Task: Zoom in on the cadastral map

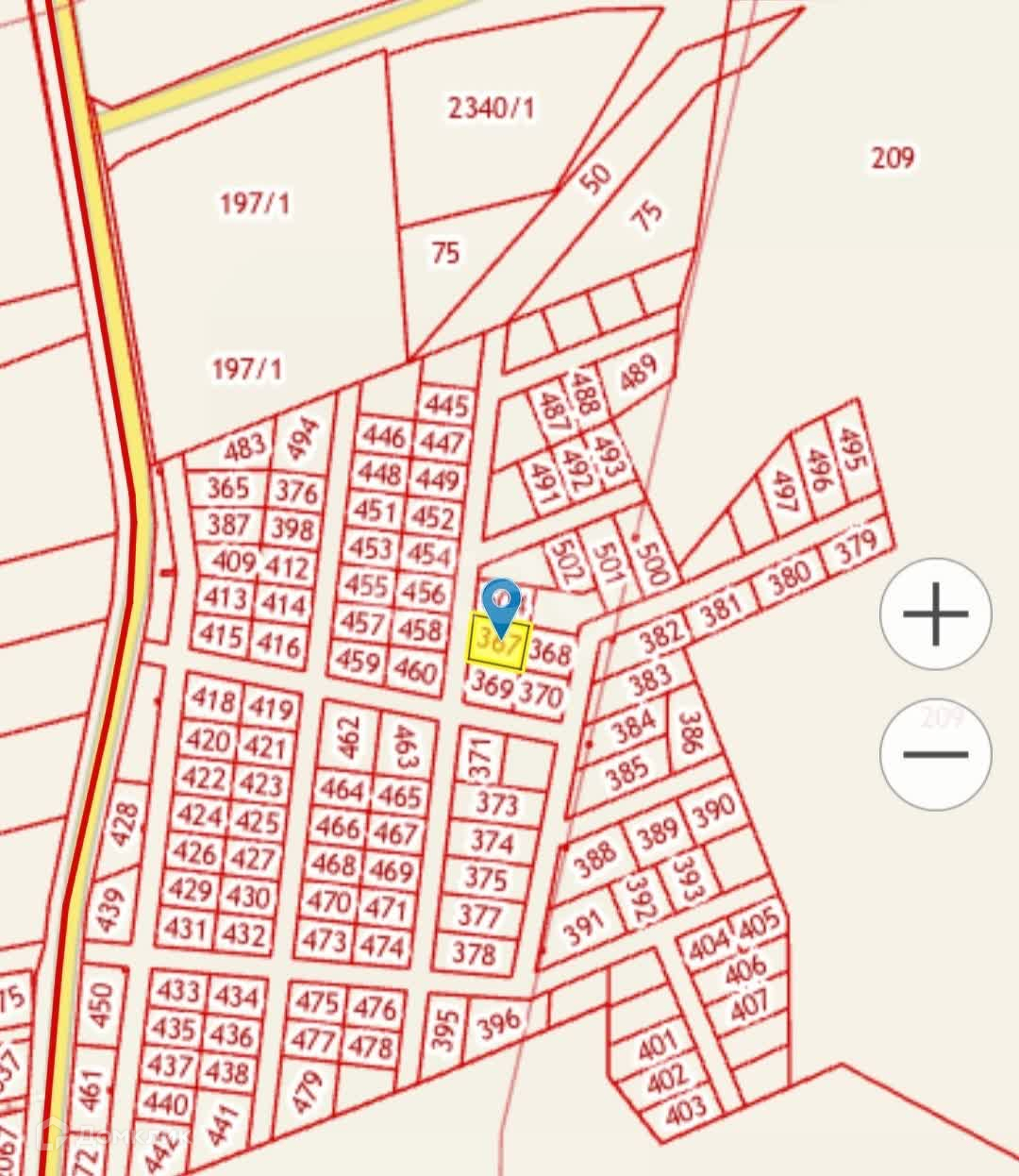Action: tap(935, 613)
